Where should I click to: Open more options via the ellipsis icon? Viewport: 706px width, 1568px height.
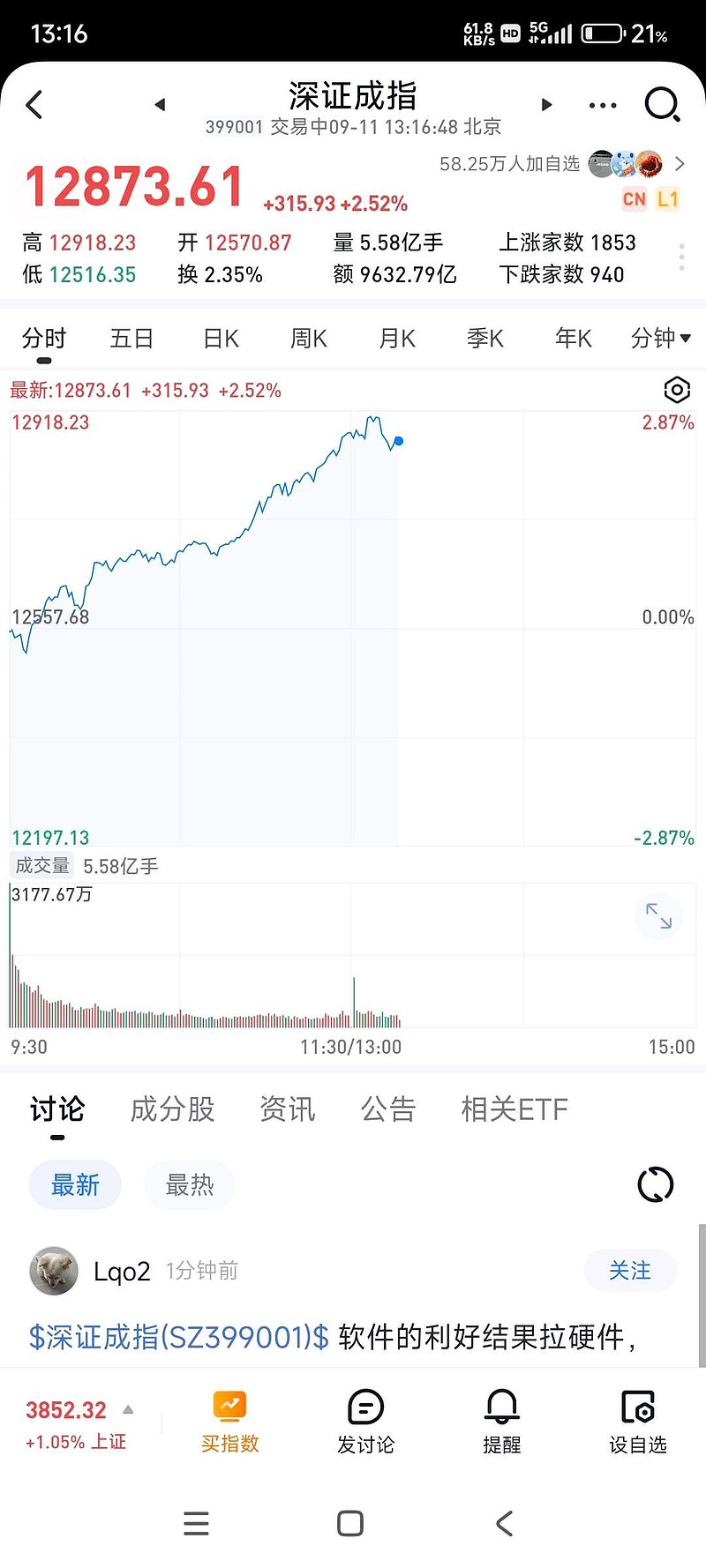[x=602, y=104]
